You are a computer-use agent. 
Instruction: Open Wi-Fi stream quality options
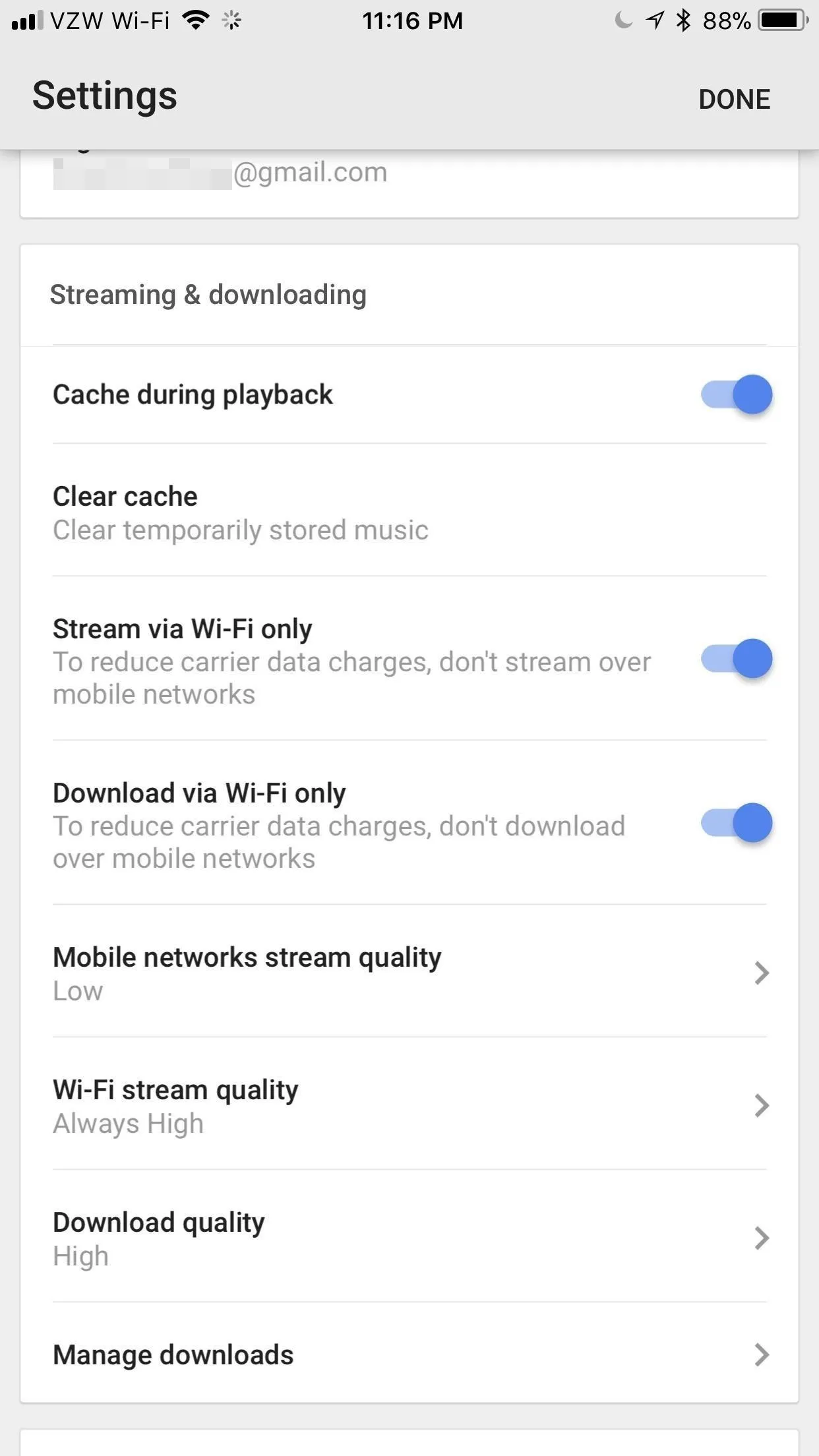pyautogui.click(x=409, y=1105)
